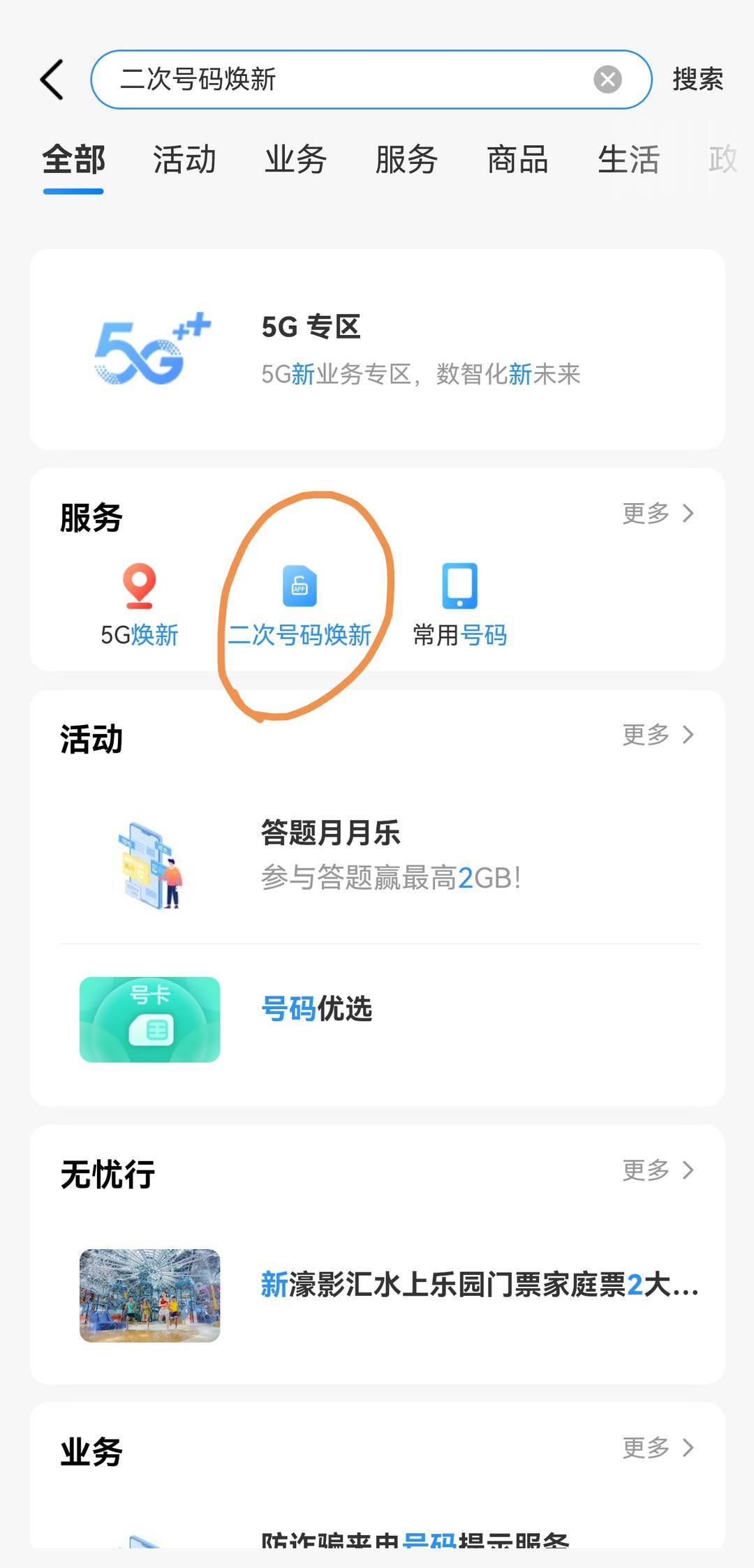View more in the 无忧行 section
This screenshot has width=754, height=1568.
658,1170
